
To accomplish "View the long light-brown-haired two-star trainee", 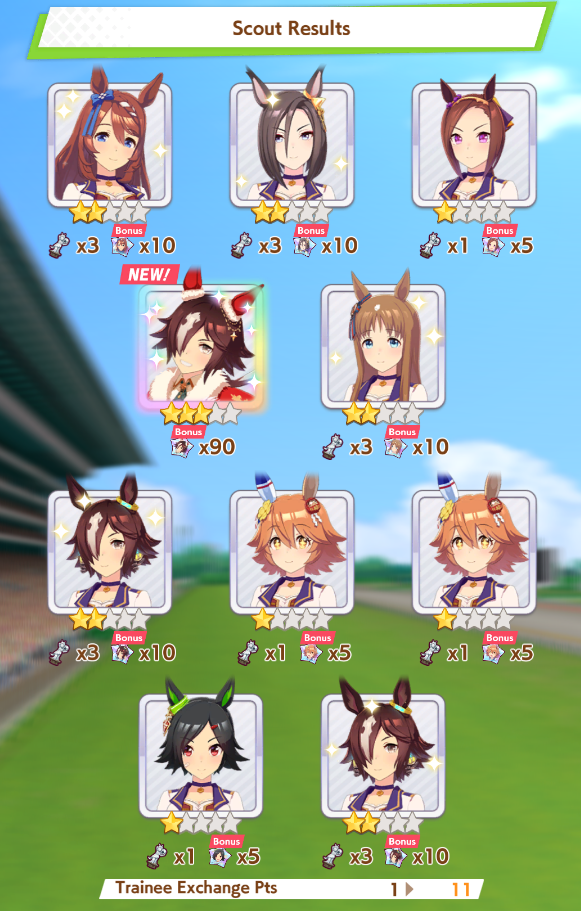I will point(383,347).
